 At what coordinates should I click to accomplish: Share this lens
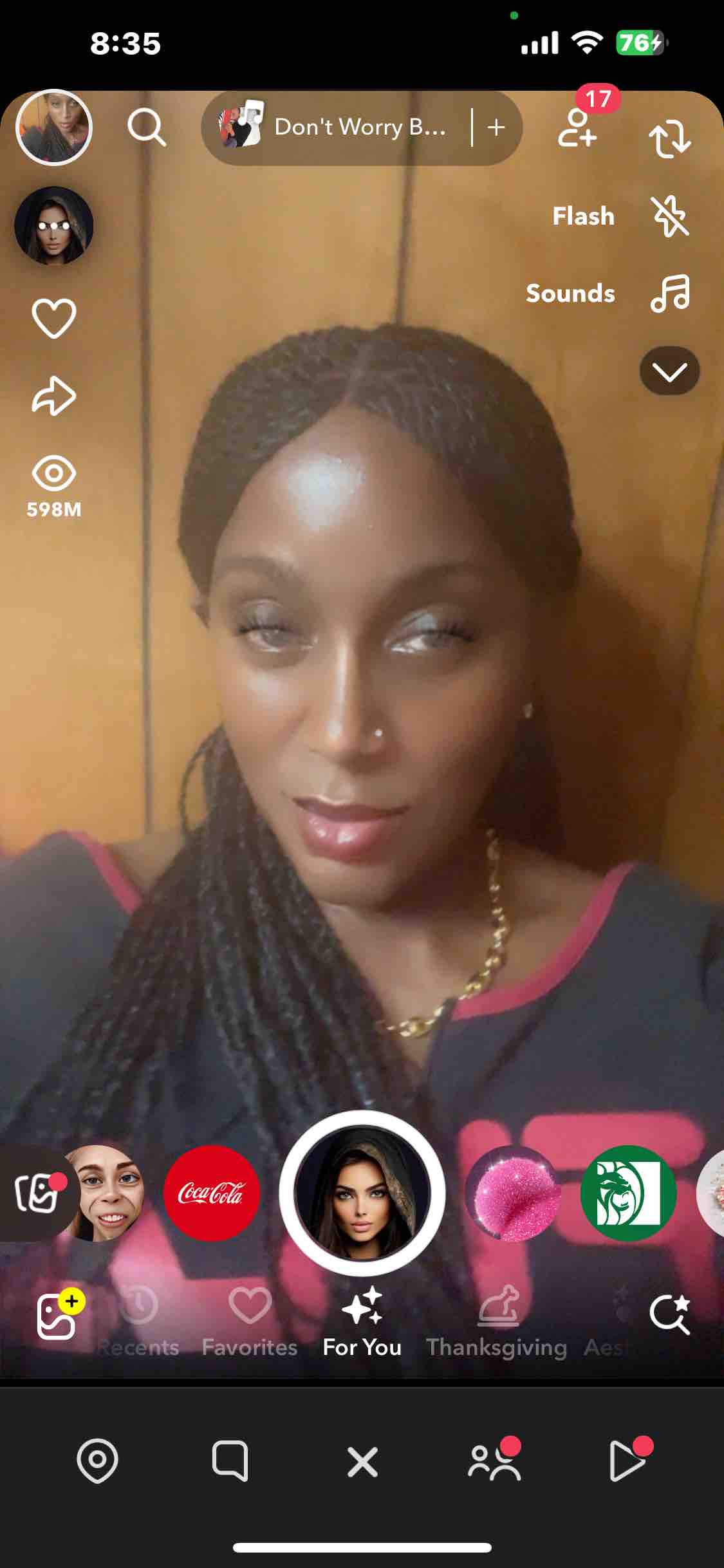(x=54, y=395)
